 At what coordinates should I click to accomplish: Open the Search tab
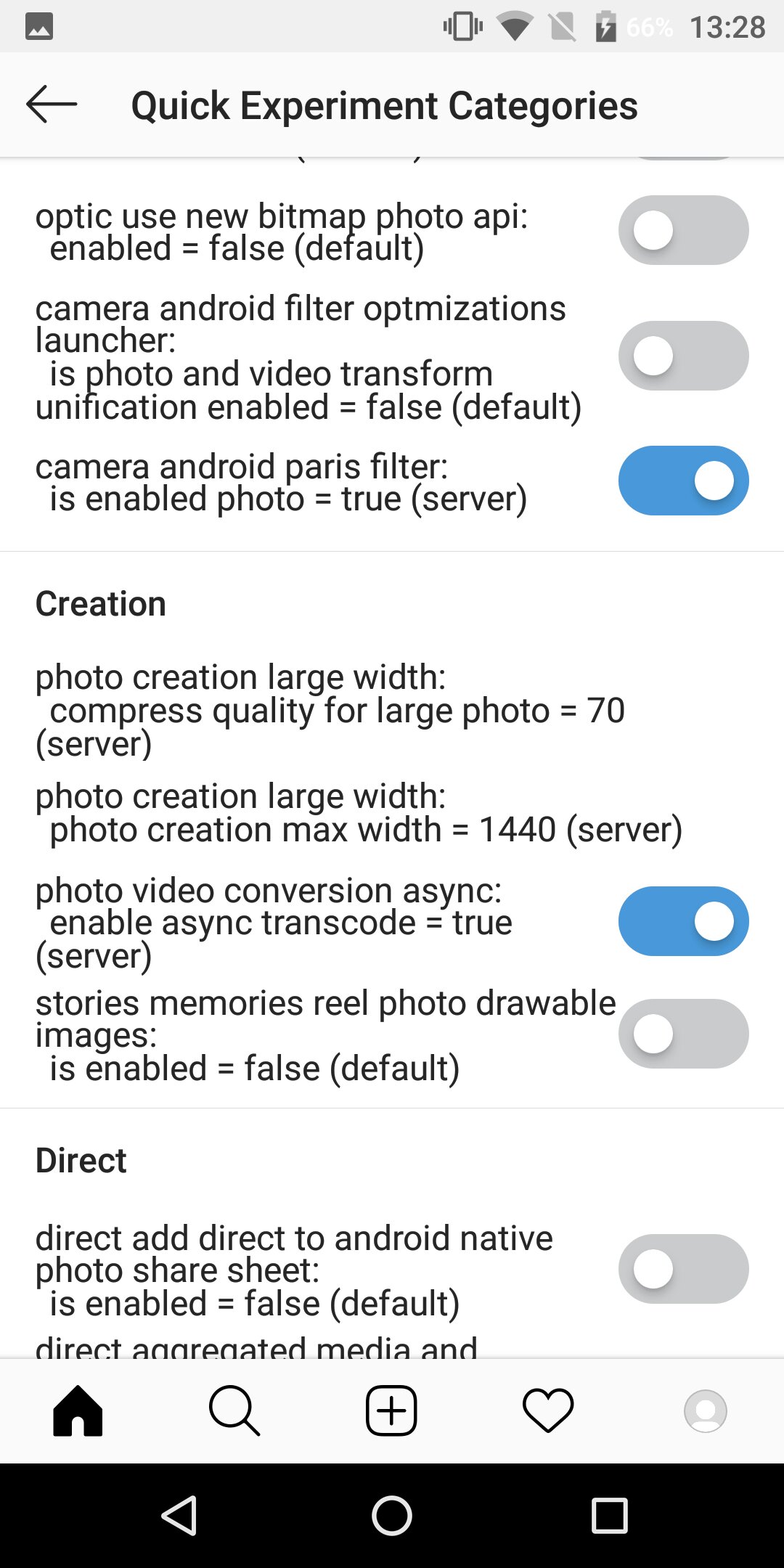(234, 1410)
